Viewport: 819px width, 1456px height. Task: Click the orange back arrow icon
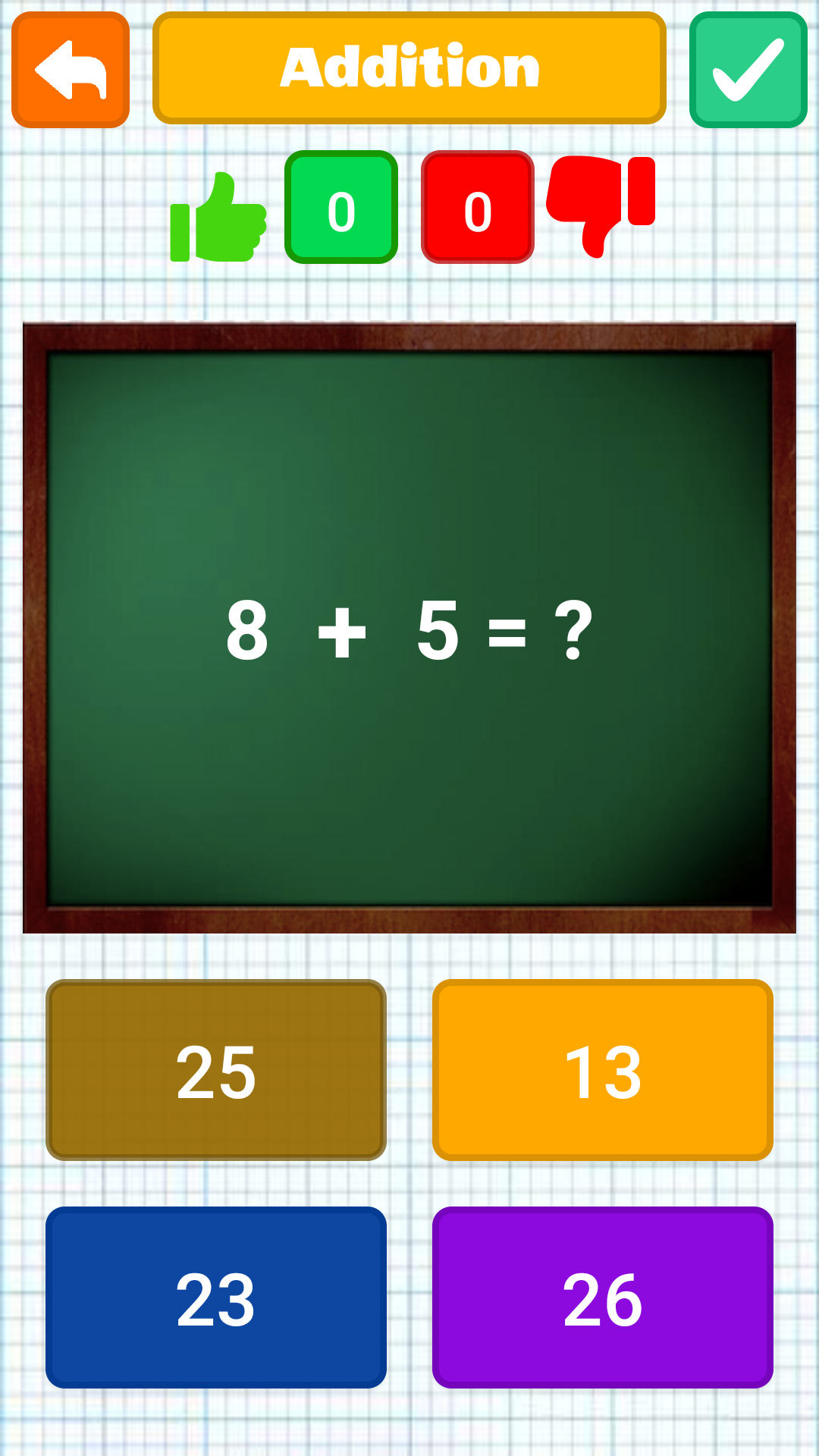click(x=70, y=67)
